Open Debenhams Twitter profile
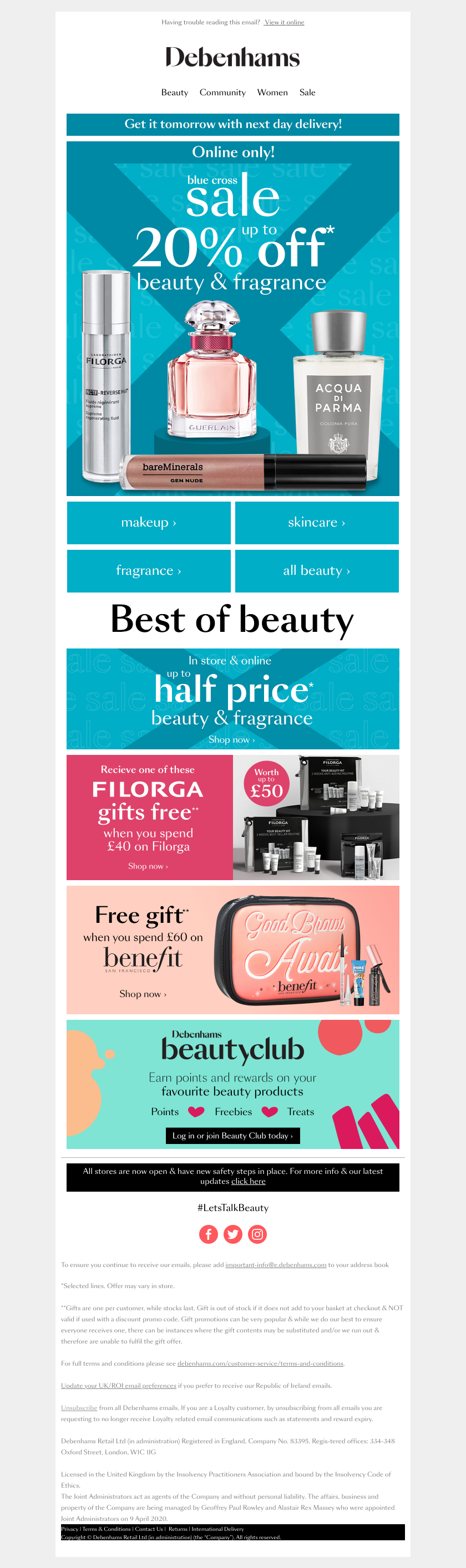The image size is (466, 1568). pyautogui.click(x=232, y=1234)
